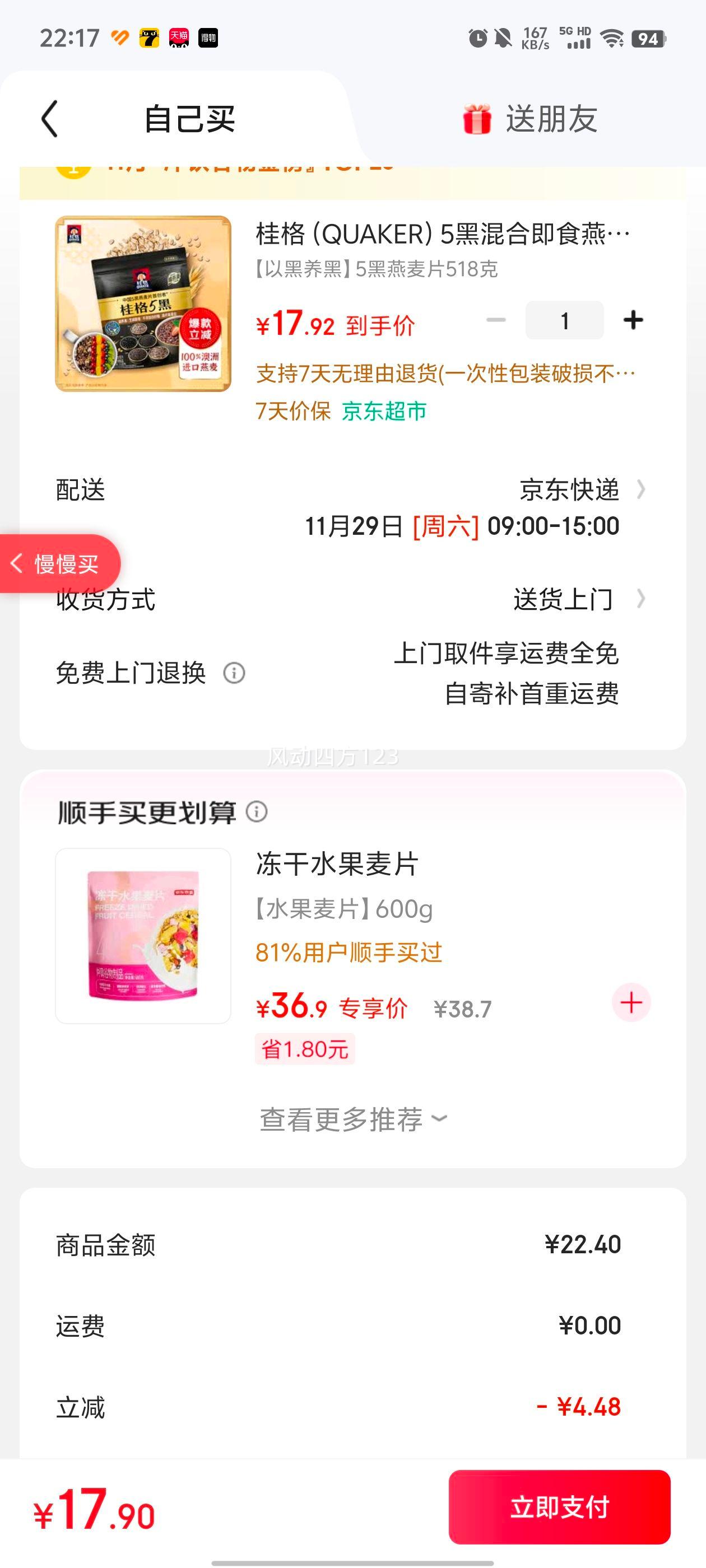706x1568 pixels.
Task: Decrease Quaker oatmeal quantity with minus
Action: pos(496,320)
